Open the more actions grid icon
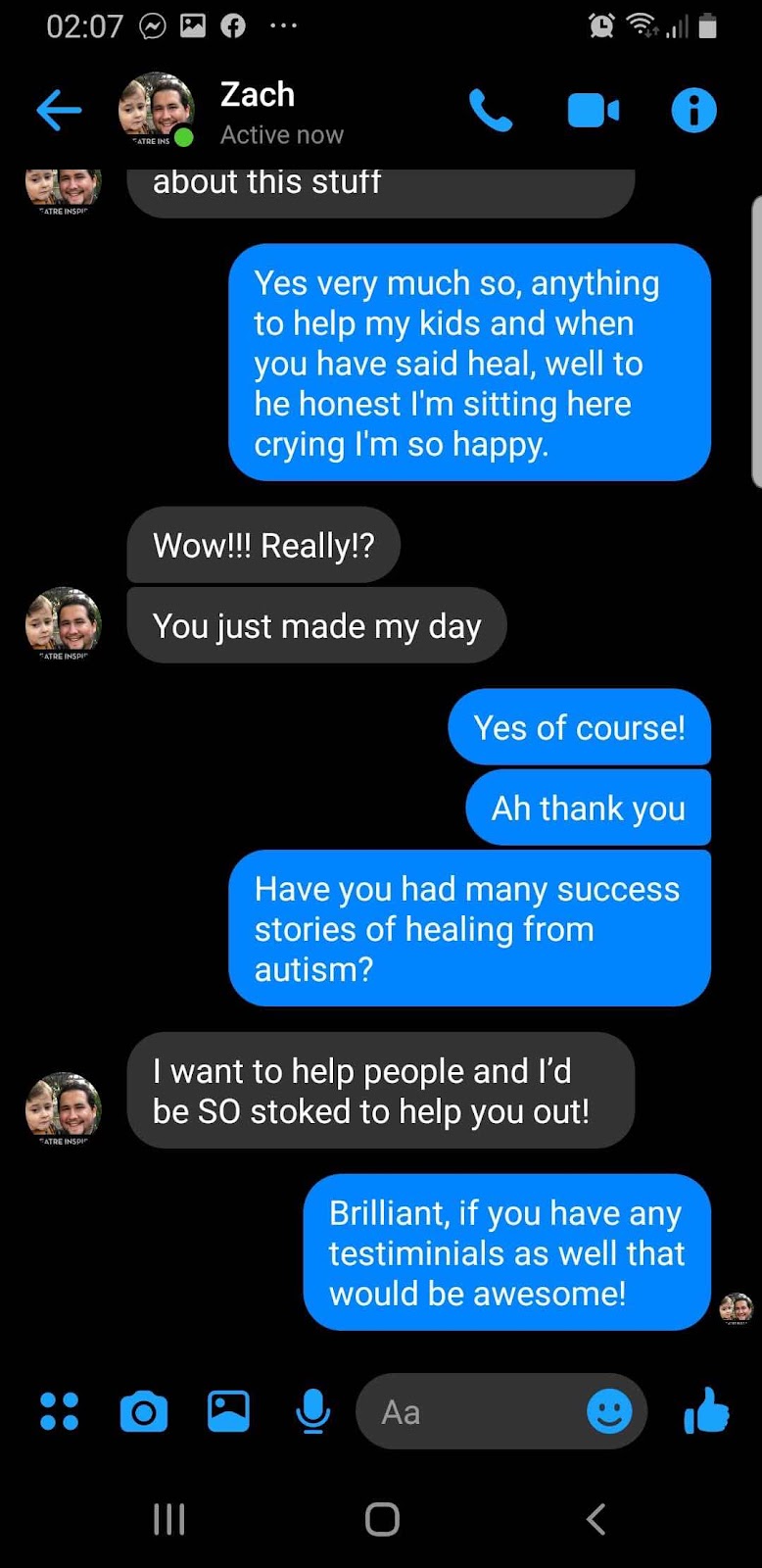This screenshot has height=1568, width=762. click(x=59, y=1411)
